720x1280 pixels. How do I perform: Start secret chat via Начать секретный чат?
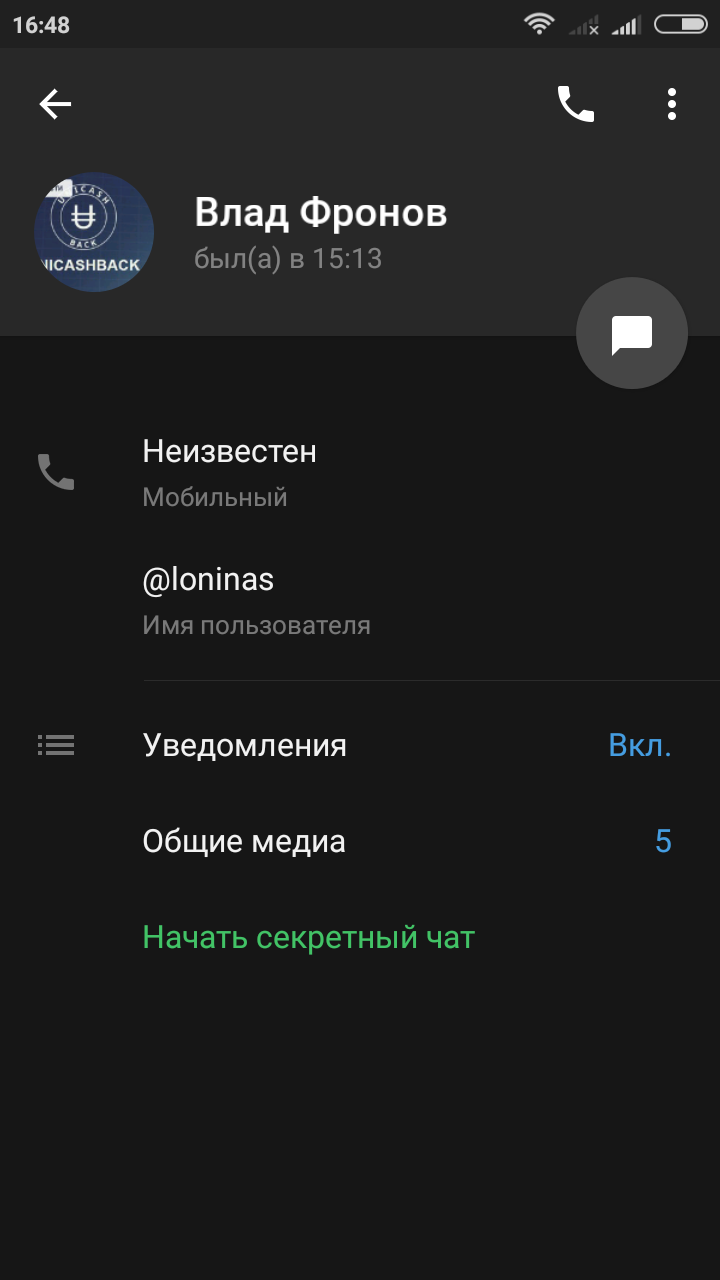[x=308, y=937]
